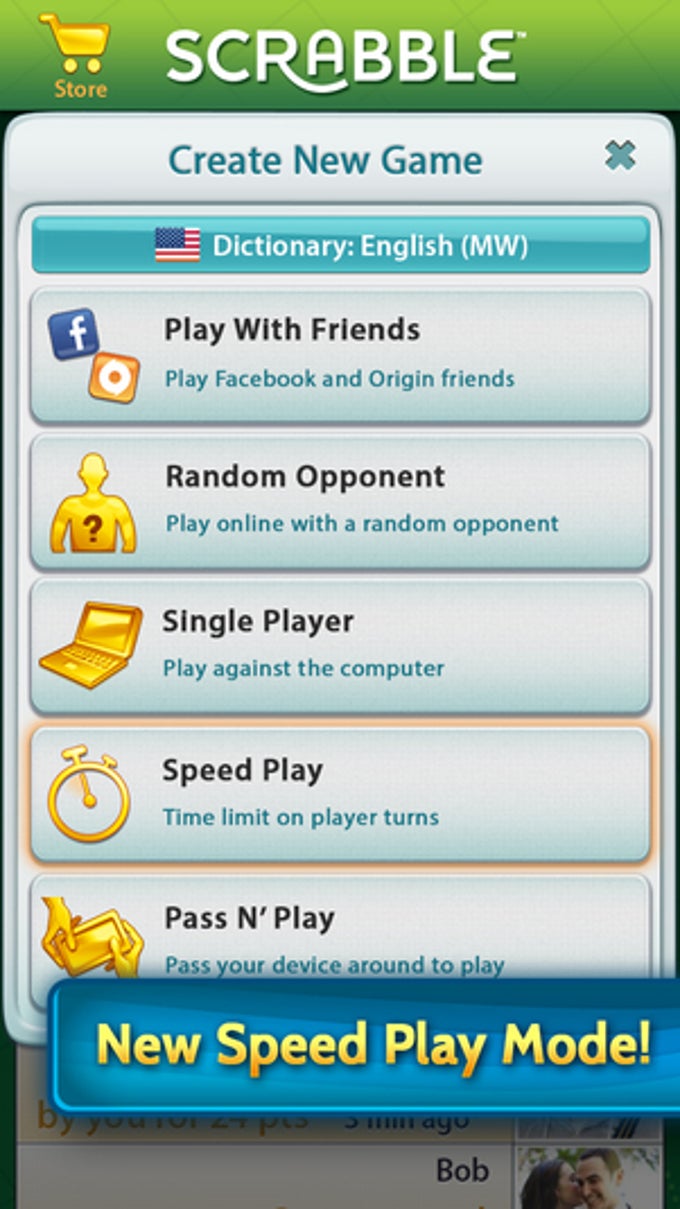The height and width of the screenshot is (1209, 680).
Task: Change the Dictionary: English (MW) setting
Action: pyautogui.click(x=340, y=245)
